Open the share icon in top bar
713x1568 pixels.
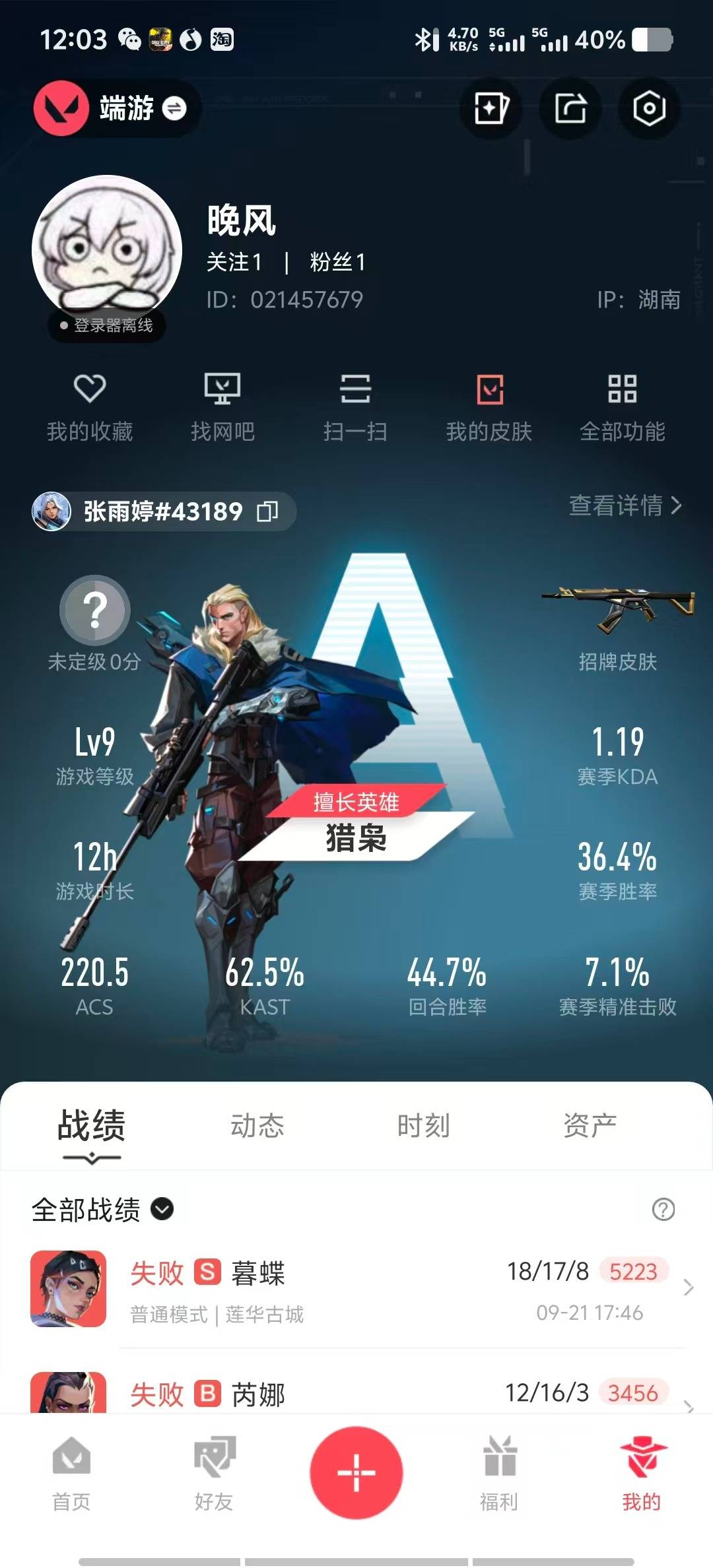(x=570, y=108)
